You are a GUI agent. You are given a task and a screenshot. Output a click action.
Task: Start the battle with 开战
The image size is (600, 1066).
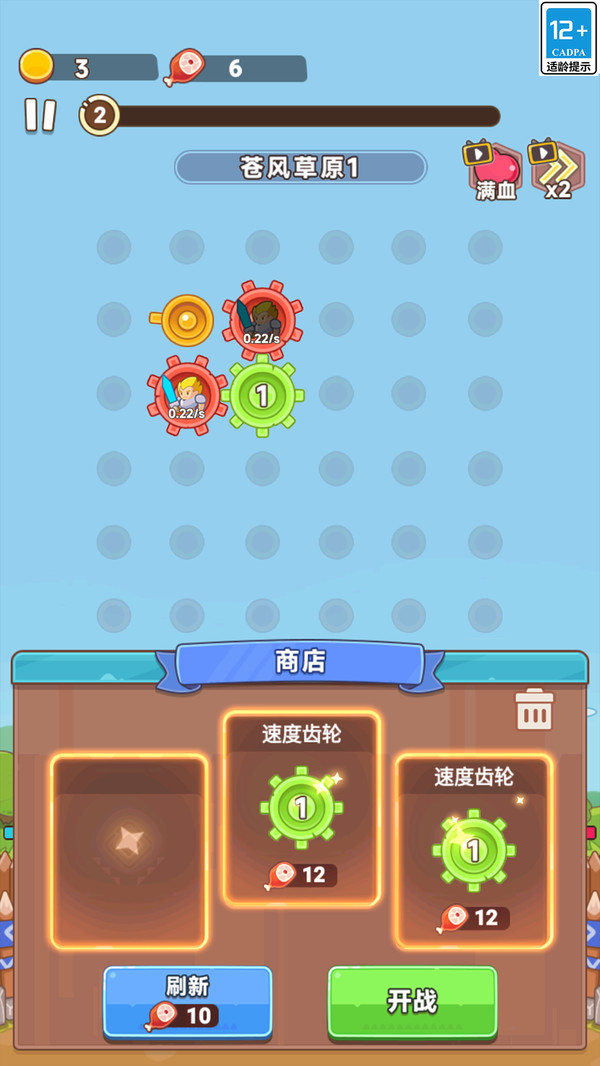(x=412, y=1001)
